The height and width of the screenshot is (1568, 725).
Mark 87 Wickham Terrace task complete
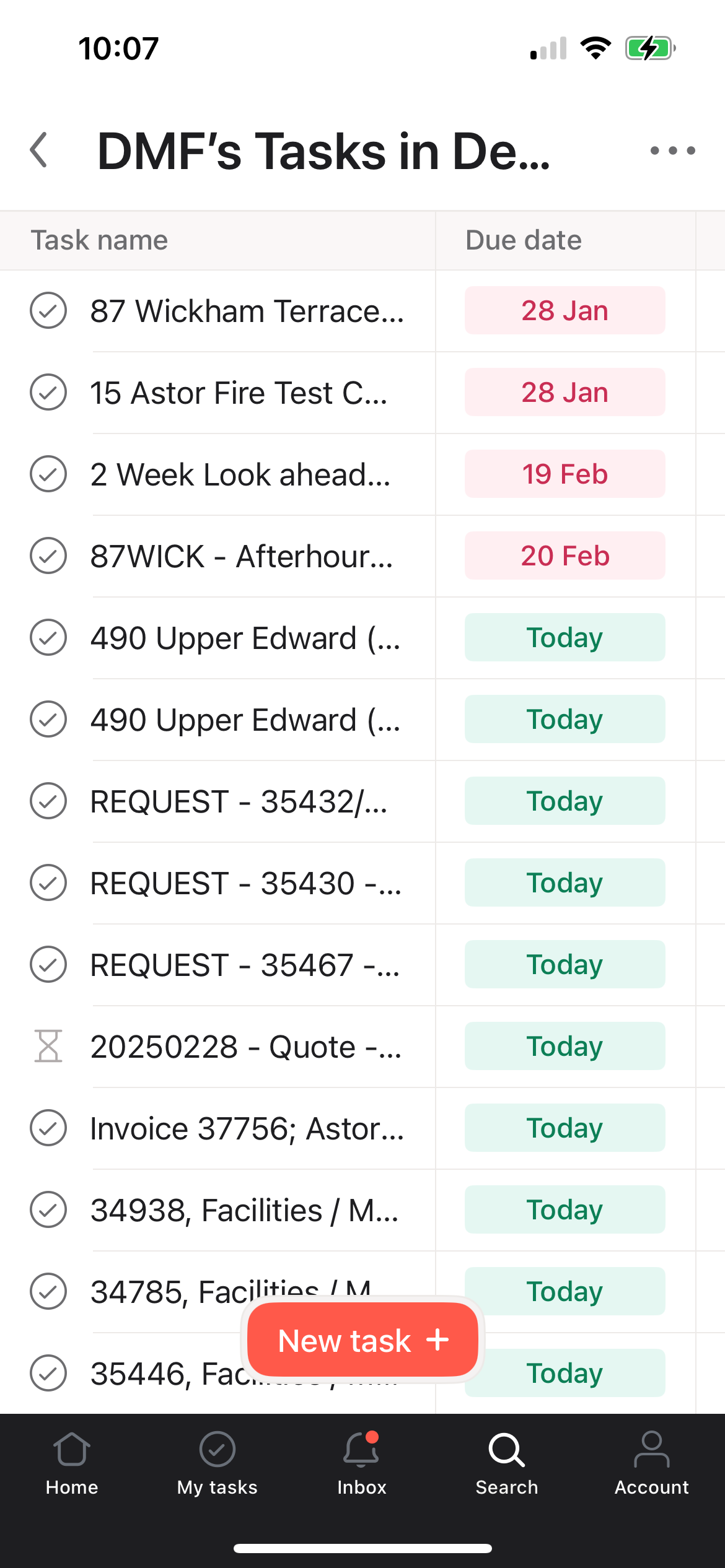[x=48, y=310]
